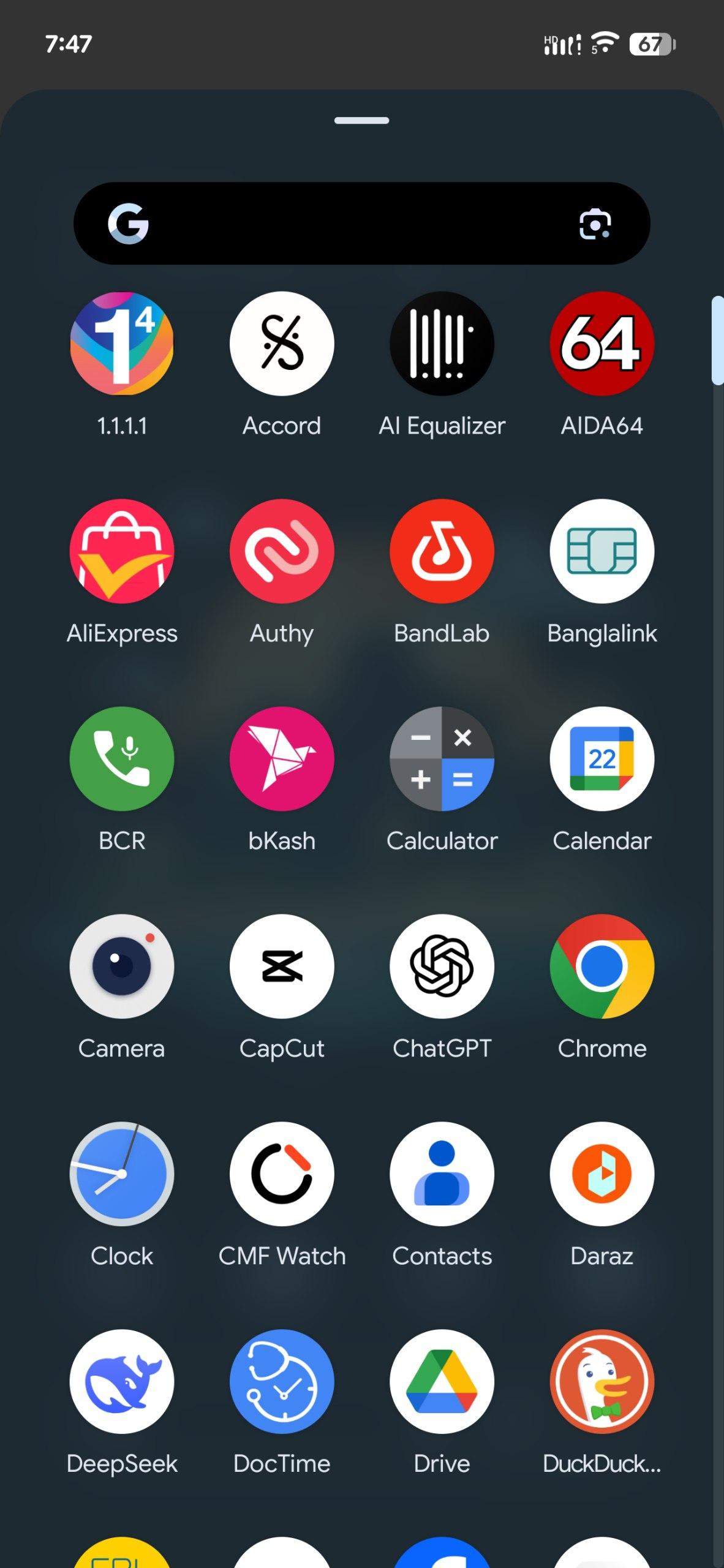
Task: Open AI Equalizer
Action: (x=442, y=344)
